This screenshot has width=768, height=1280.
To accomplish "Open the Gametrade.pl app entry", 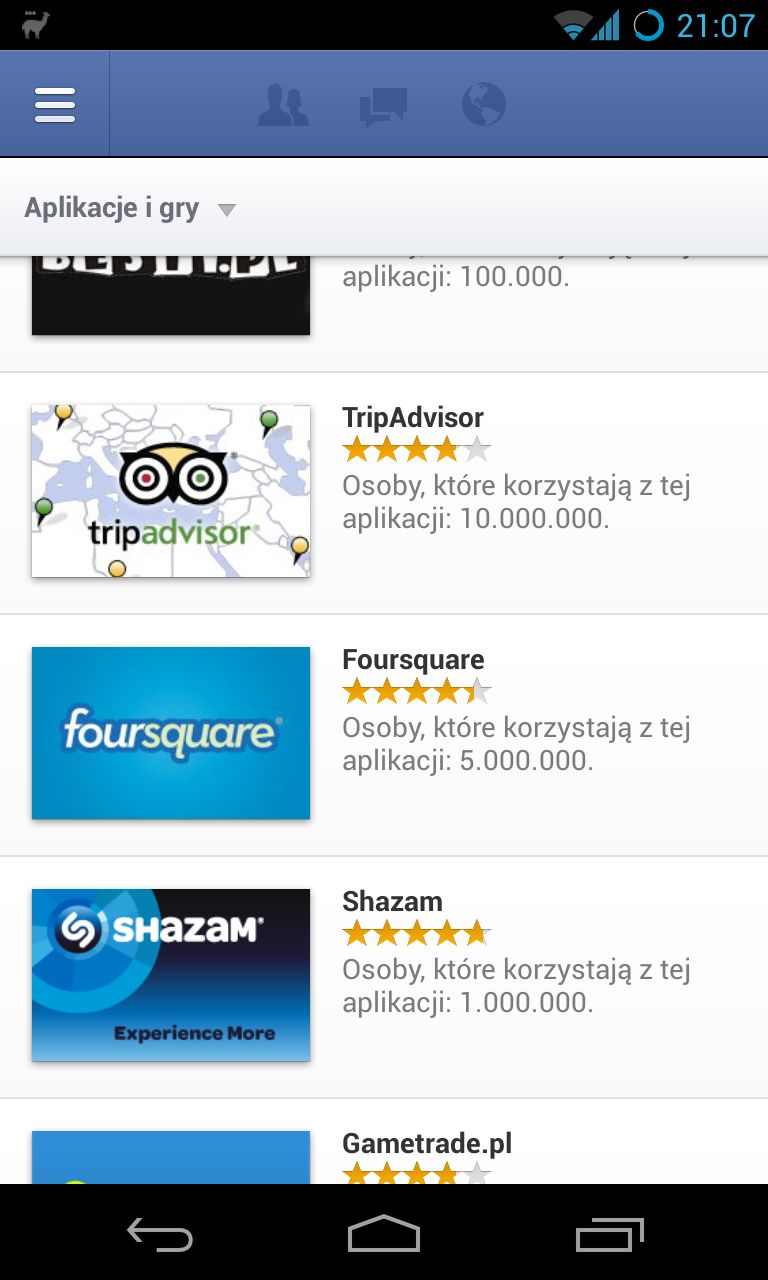I will point(384,1142).
